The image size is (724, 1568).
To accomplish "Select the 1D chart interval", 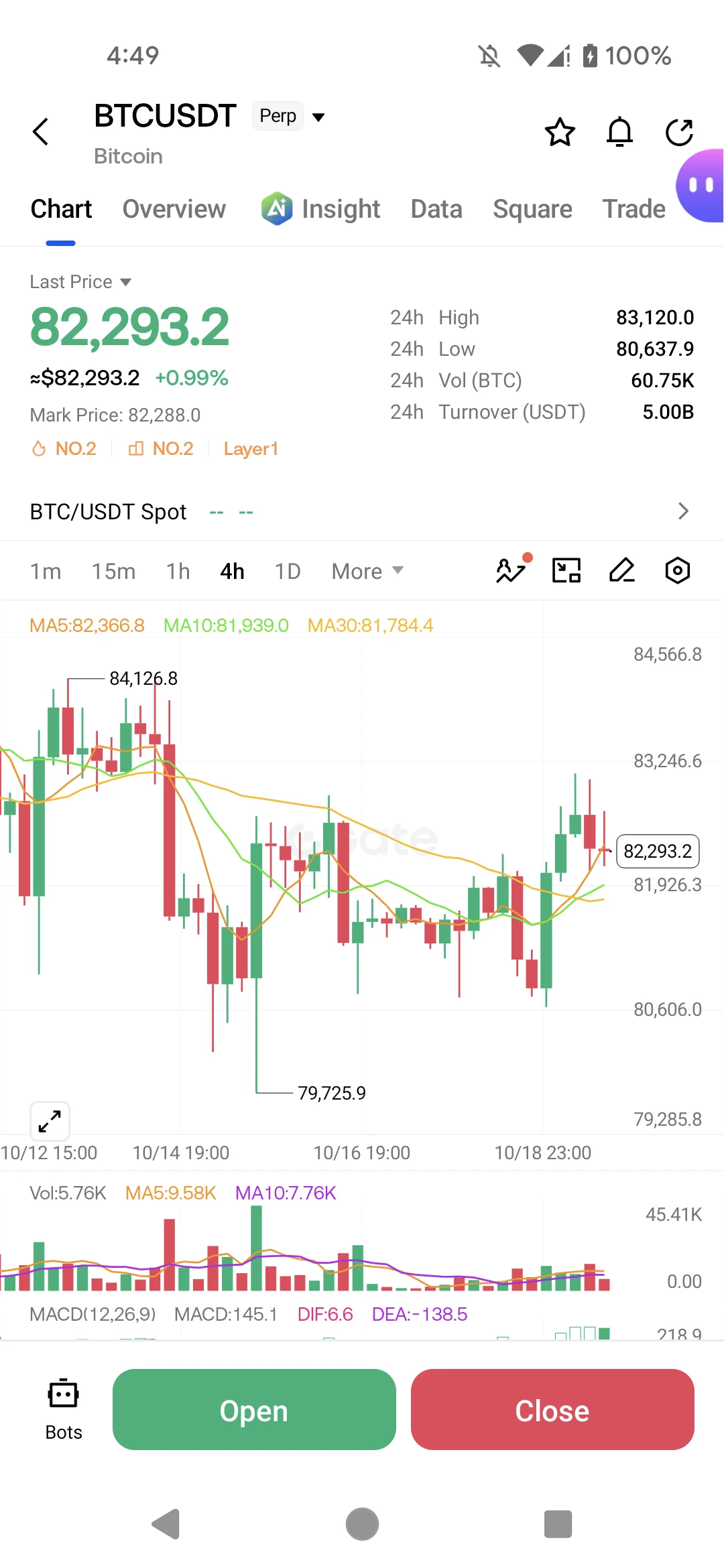I will pos(288,572).
